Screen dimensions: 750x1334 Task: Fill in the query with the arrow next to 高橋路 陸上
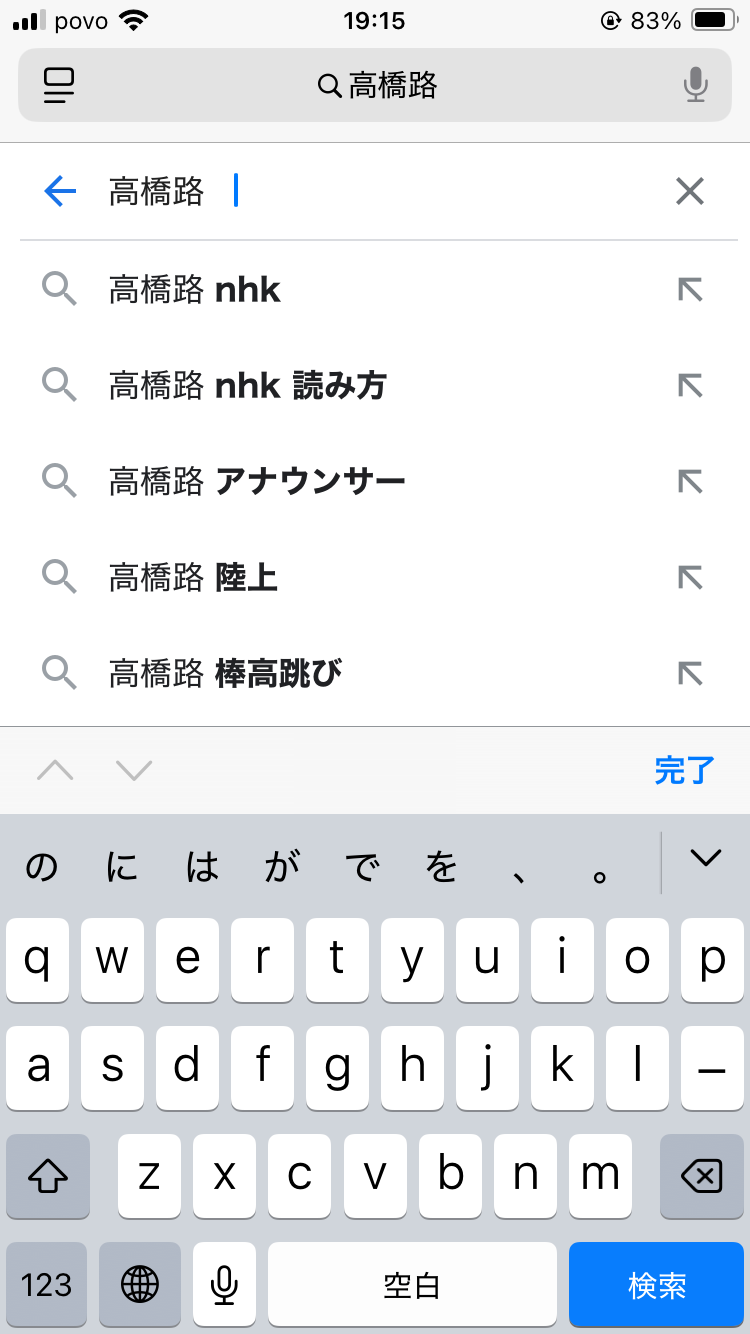click(x=690, y=577)
